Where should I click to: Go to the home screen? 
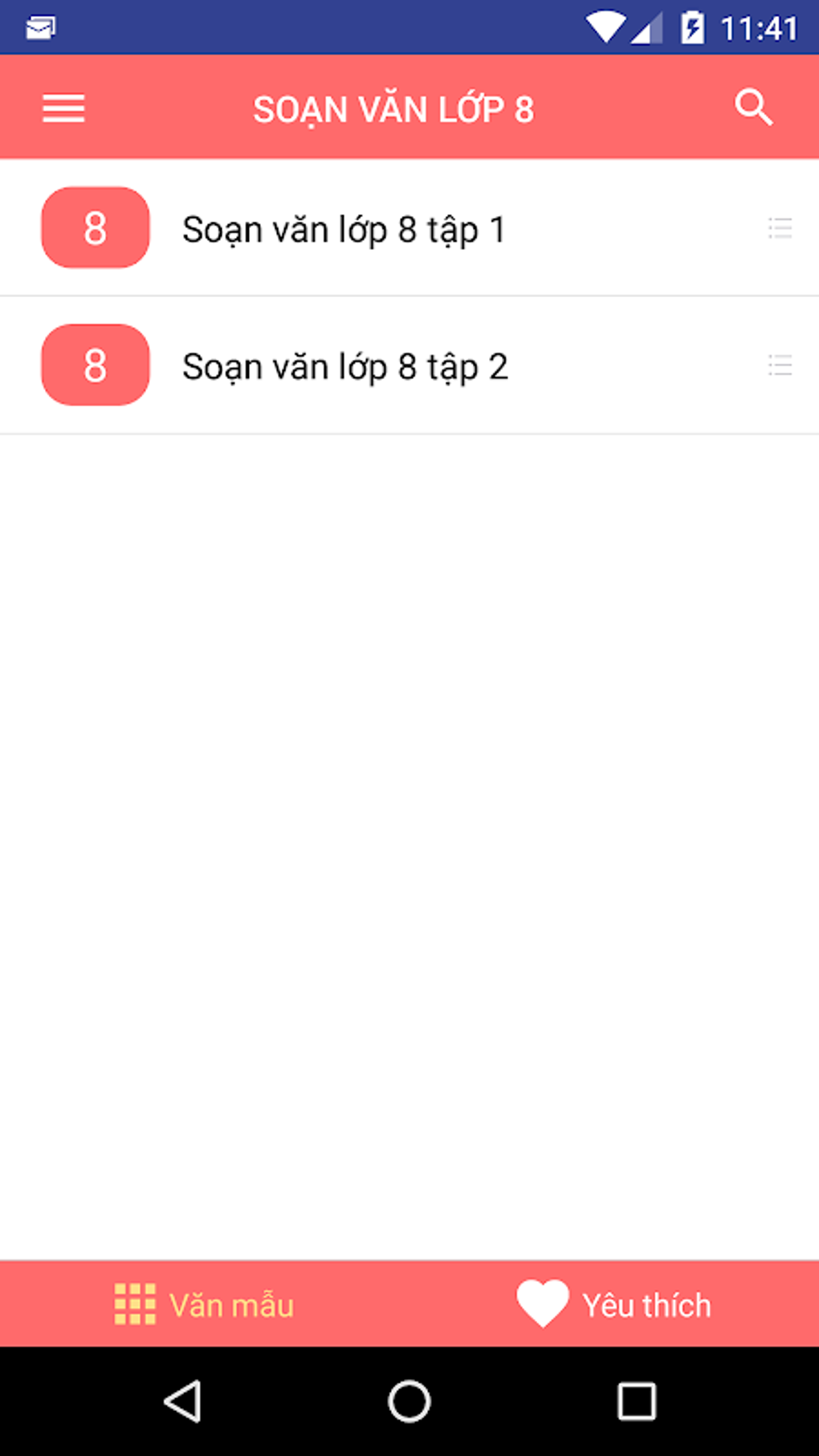(x=409, y=1402)
